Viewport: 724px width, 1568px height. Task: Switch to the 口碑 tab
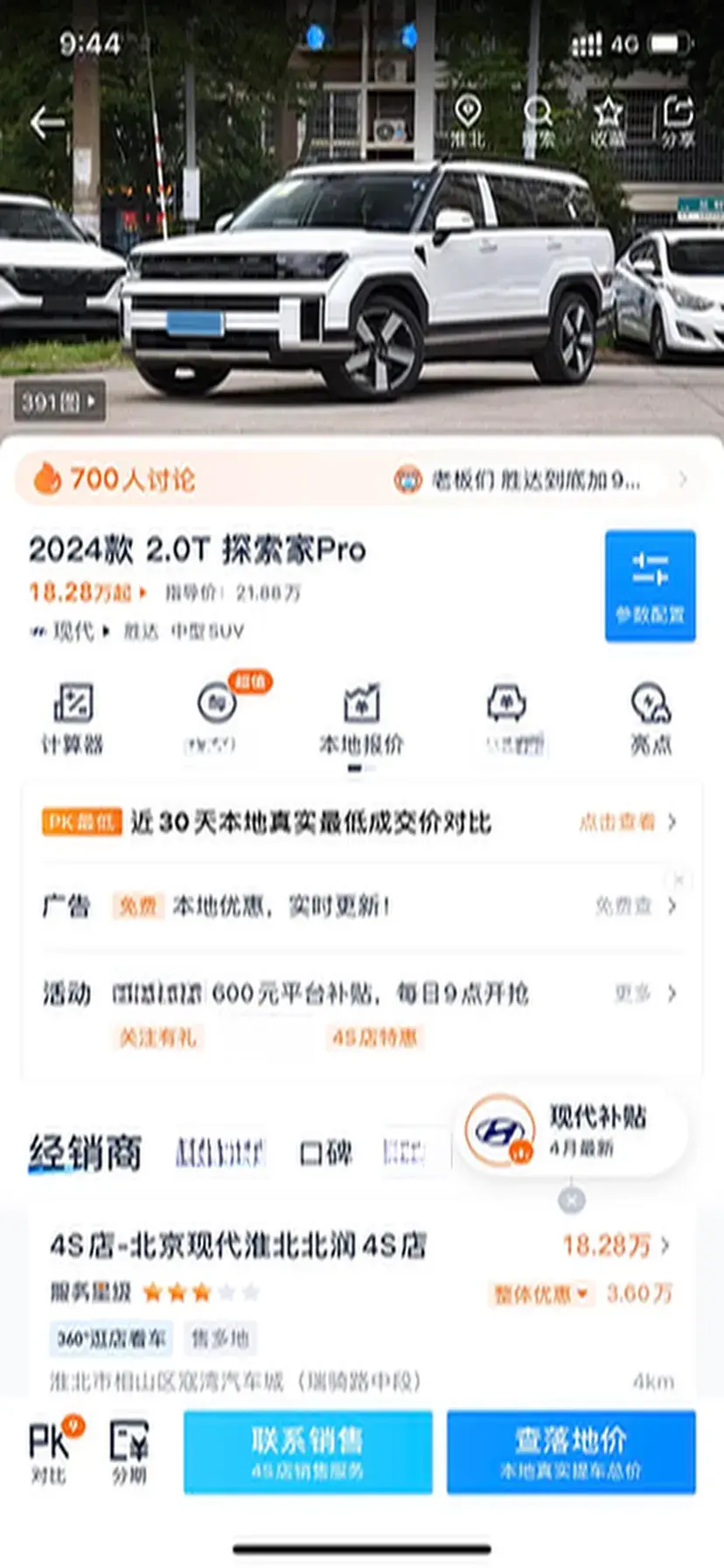click(x=325, y=1153)
